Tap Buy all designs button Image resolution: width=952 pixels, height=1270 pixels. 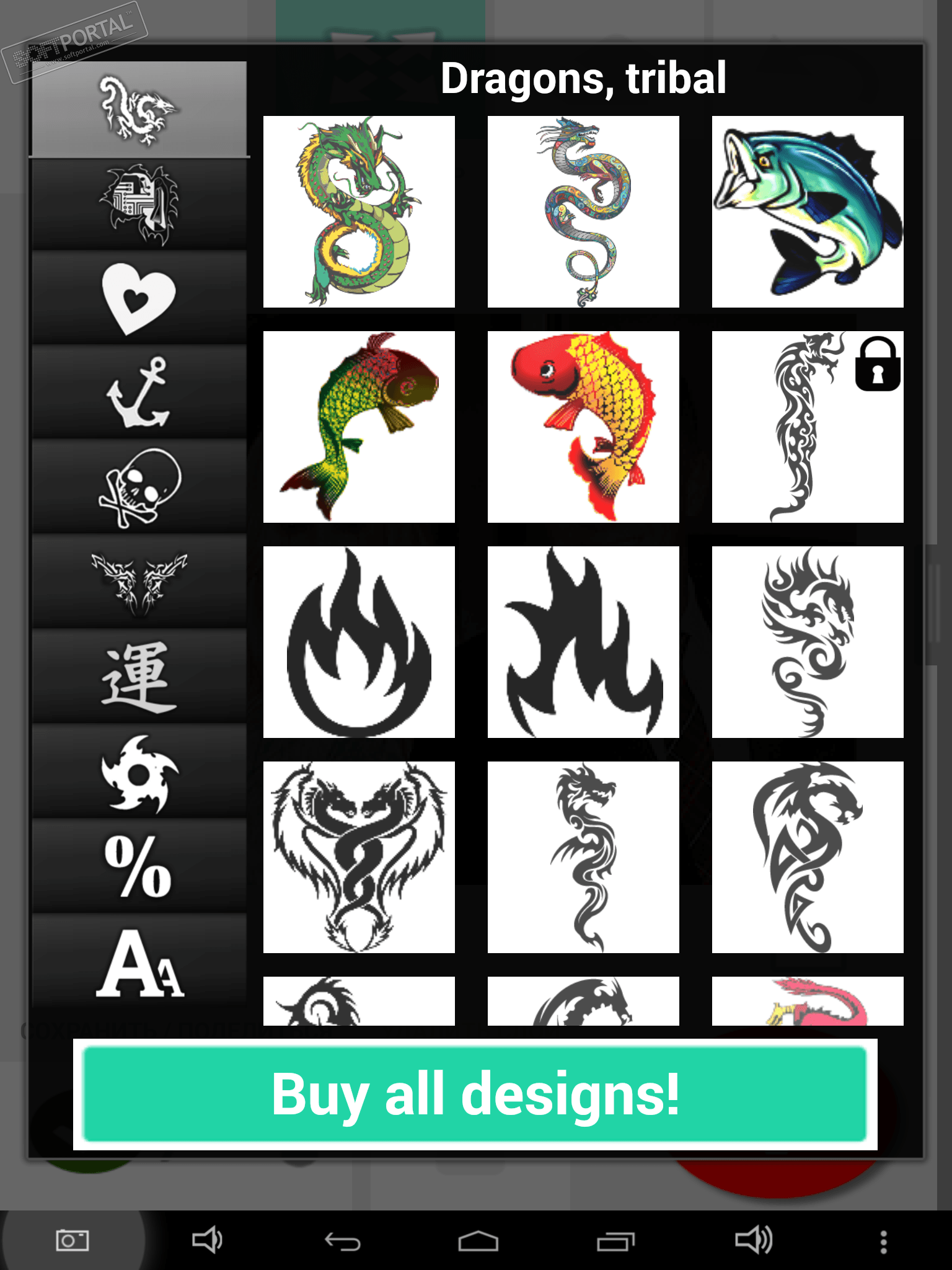pos(475,1095)
